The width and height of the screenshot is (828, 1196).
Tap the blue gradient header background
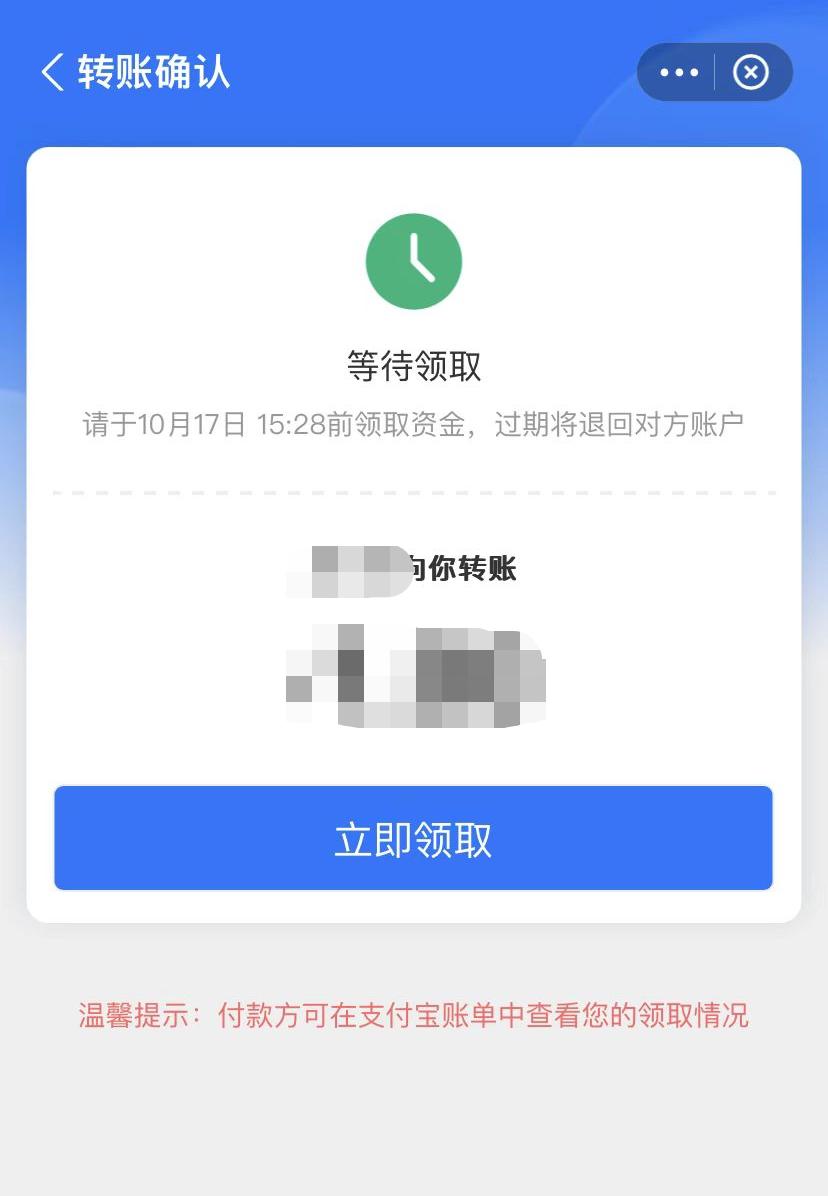click(413, 20)
